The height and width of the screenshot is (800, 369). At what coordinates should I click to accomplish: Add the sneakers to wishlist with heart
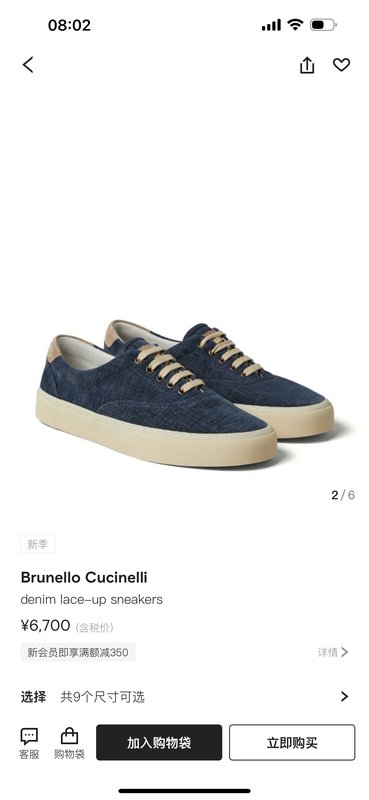click(341, 65)
